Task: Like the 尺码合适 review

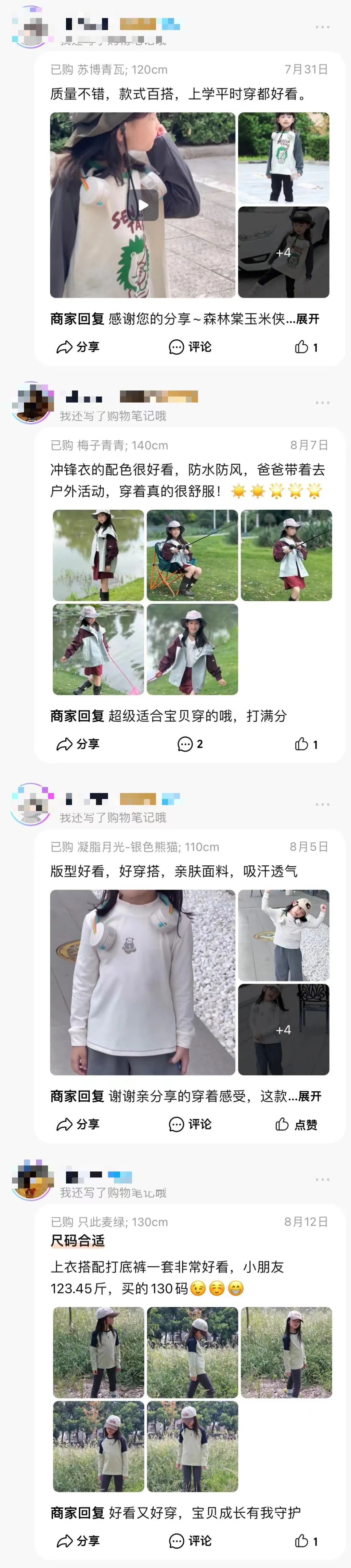Action: tap(306, 1541)
